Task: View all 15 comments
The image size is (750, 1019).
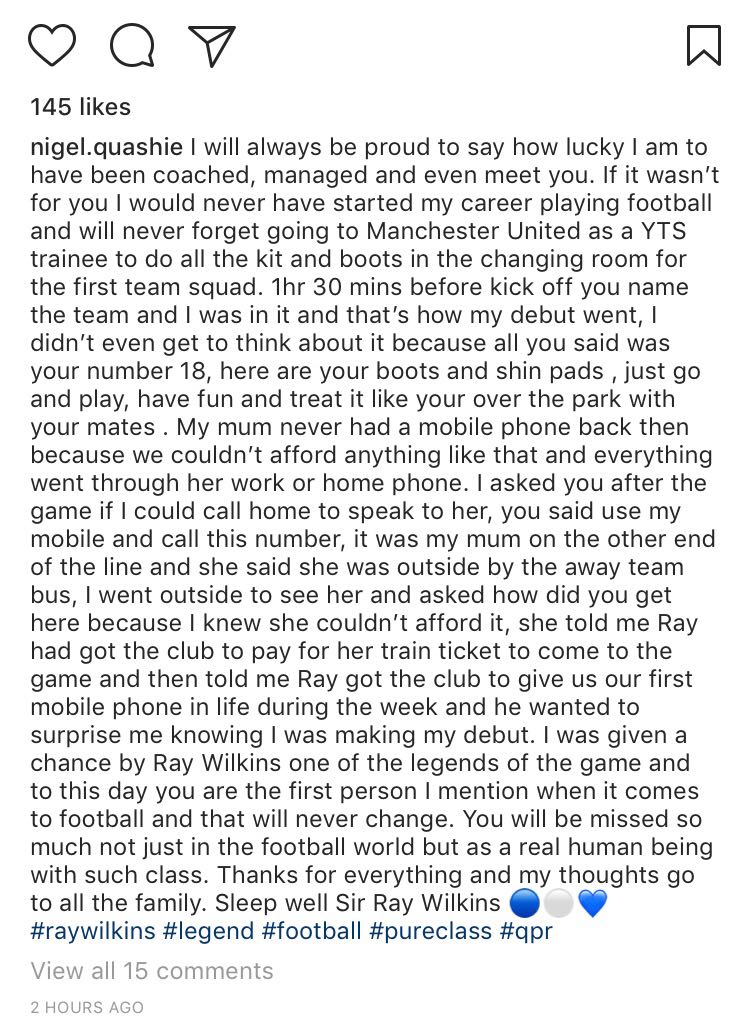Action: click(x=152, y=970)
